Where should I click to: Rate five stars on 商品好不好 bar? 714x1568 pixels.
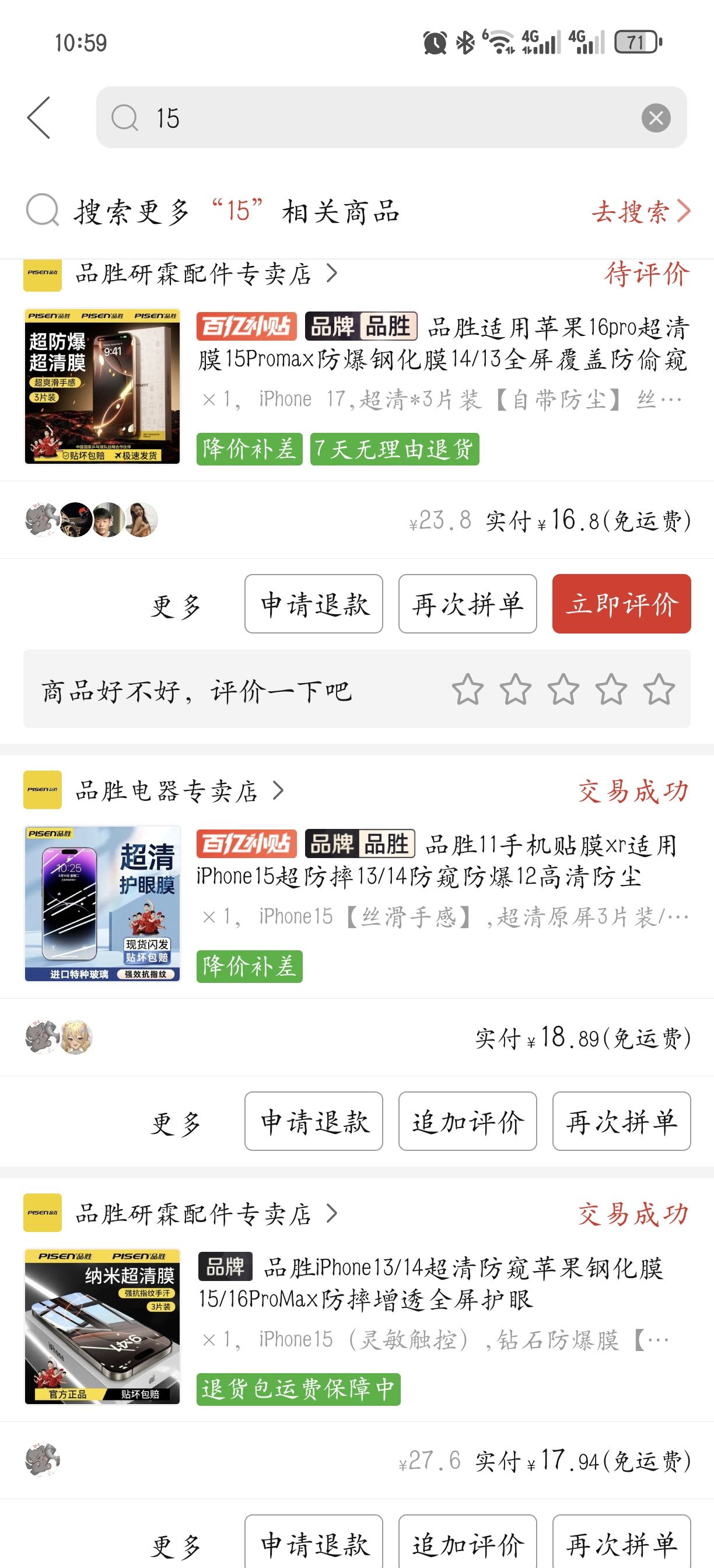click(659, 689)
